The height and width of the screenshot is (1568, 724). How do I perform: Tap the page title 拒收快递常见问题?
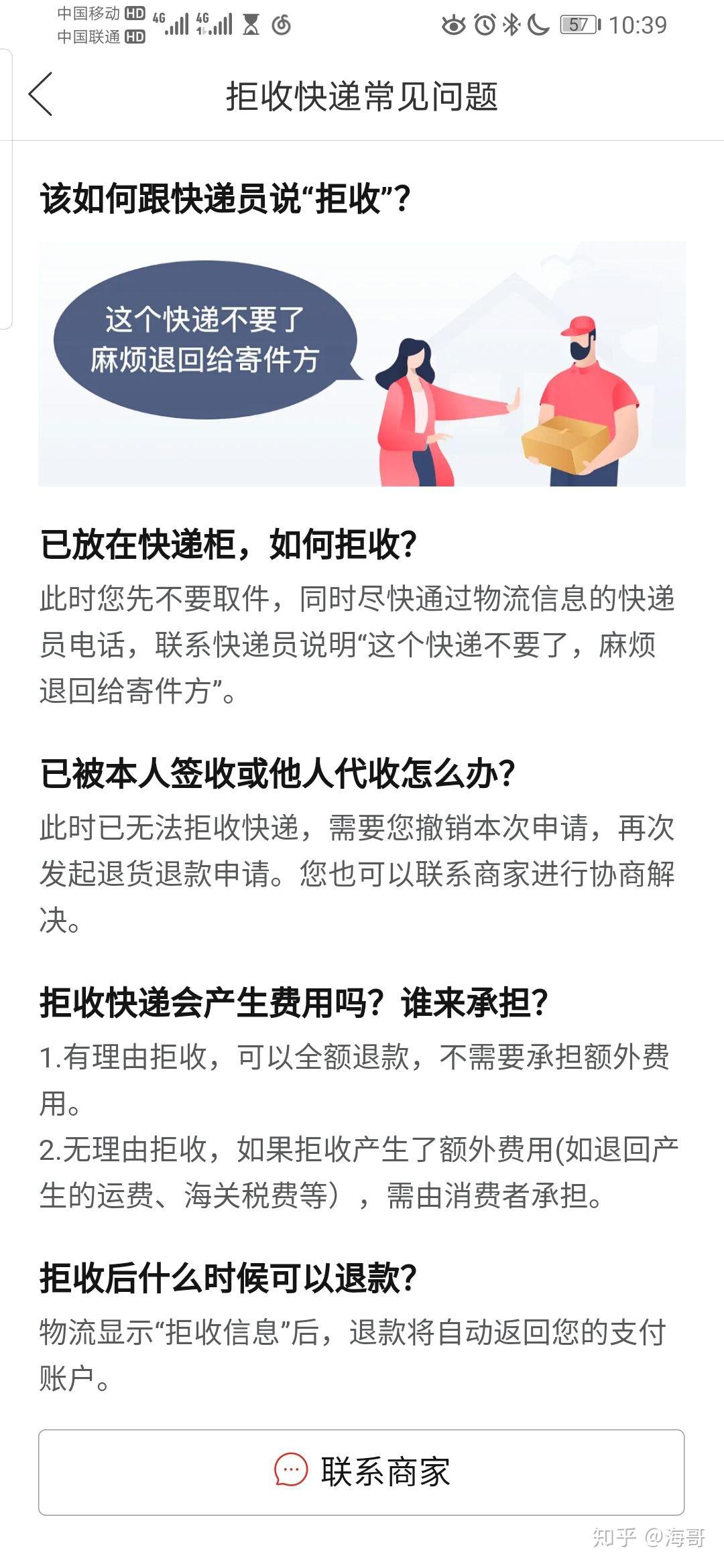(362, 98)
